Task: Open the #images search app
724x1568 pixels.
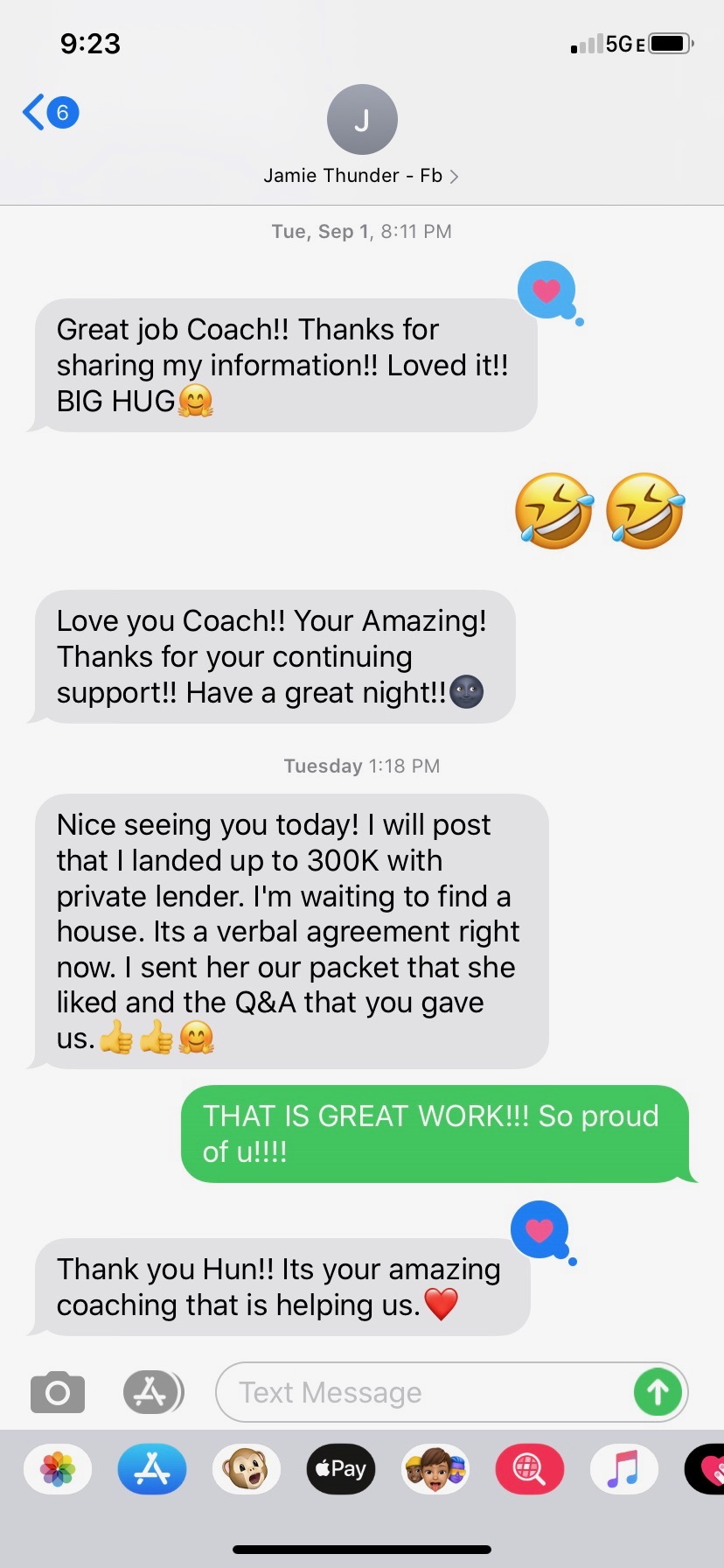Action: click(x=529, y=1469)
